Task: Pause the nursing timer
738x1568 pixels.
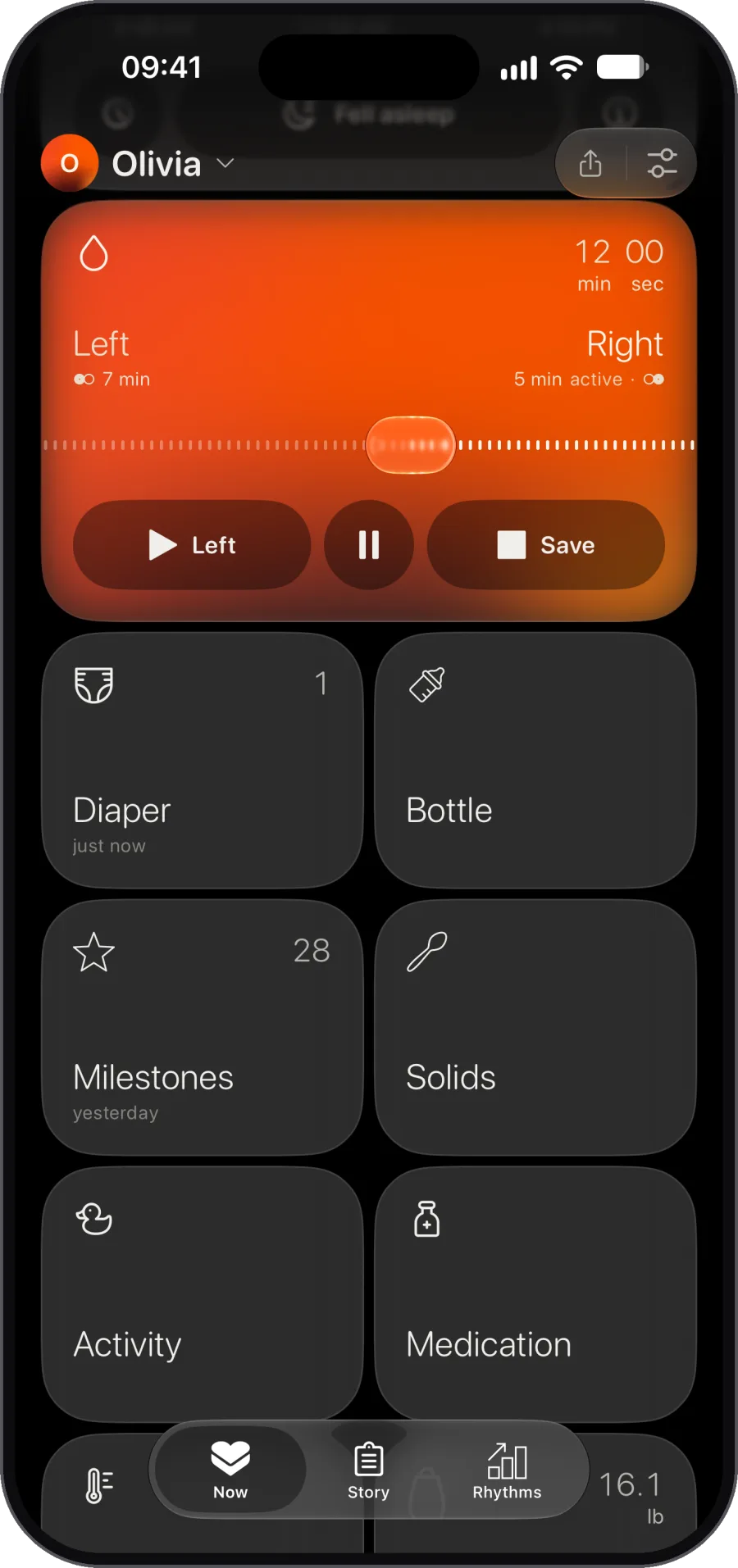Action: point(369,545)
